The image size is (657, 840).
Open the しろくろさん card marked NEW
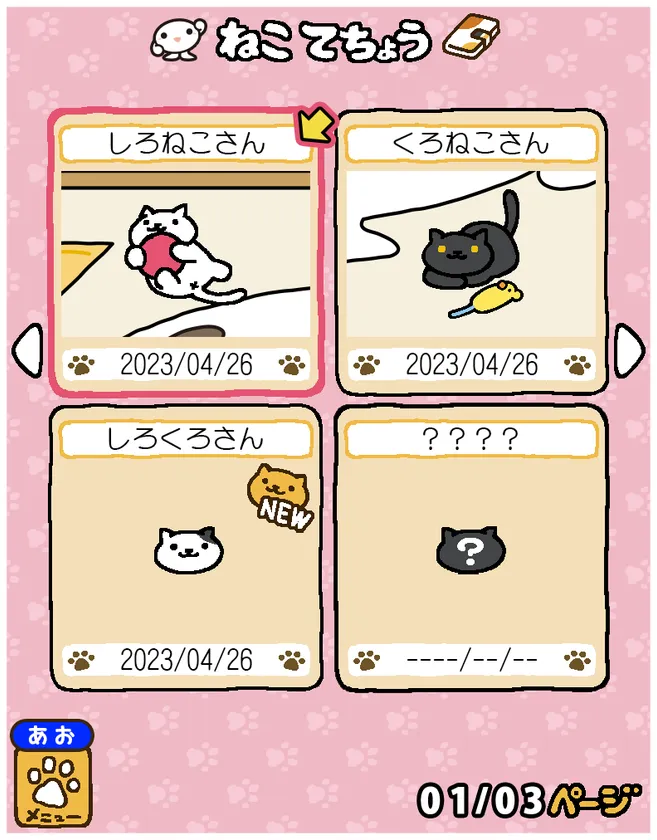pos(186,548)
